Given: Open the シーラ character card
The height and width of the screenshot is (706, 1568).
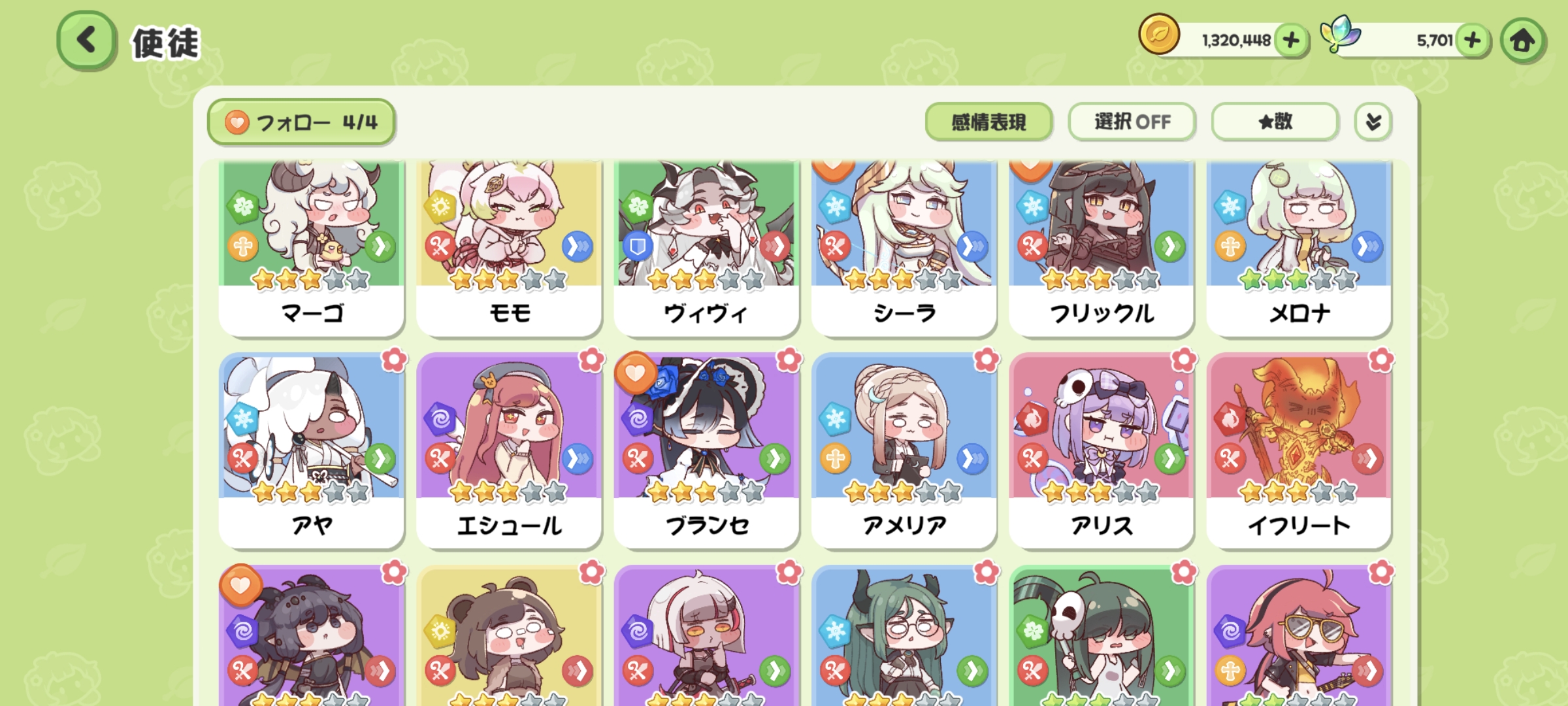Looking at the screenshot, I should (x=904, y=248).
